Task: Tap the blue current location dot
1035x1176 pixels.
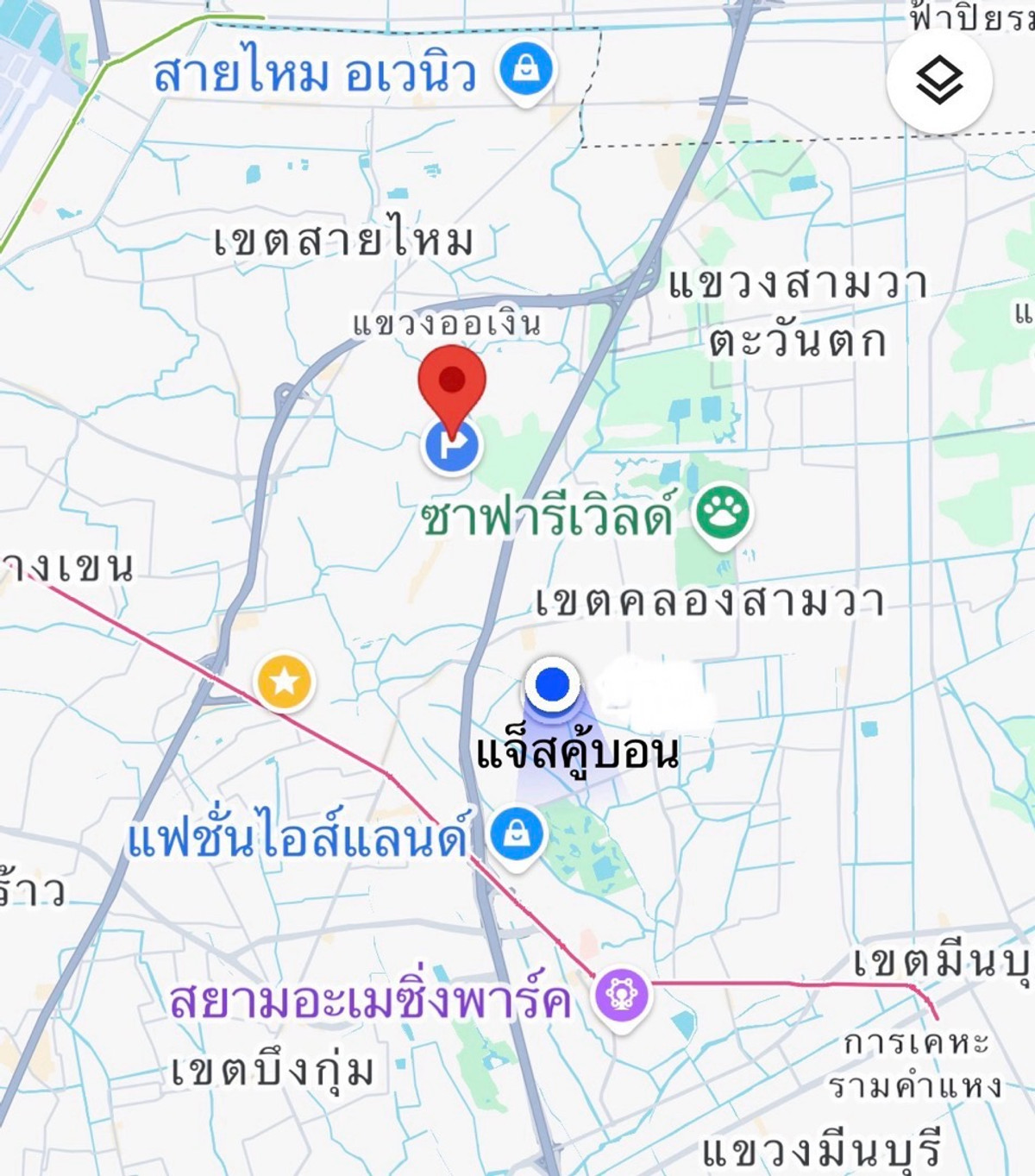Action: coord(552,685)
